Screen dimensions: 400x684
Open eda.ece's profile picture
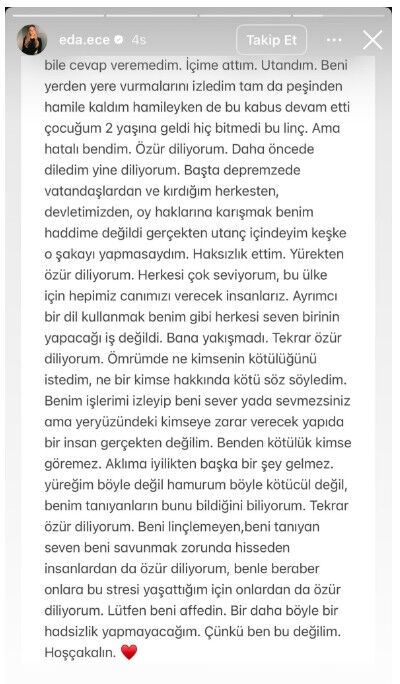pos(32,40)
